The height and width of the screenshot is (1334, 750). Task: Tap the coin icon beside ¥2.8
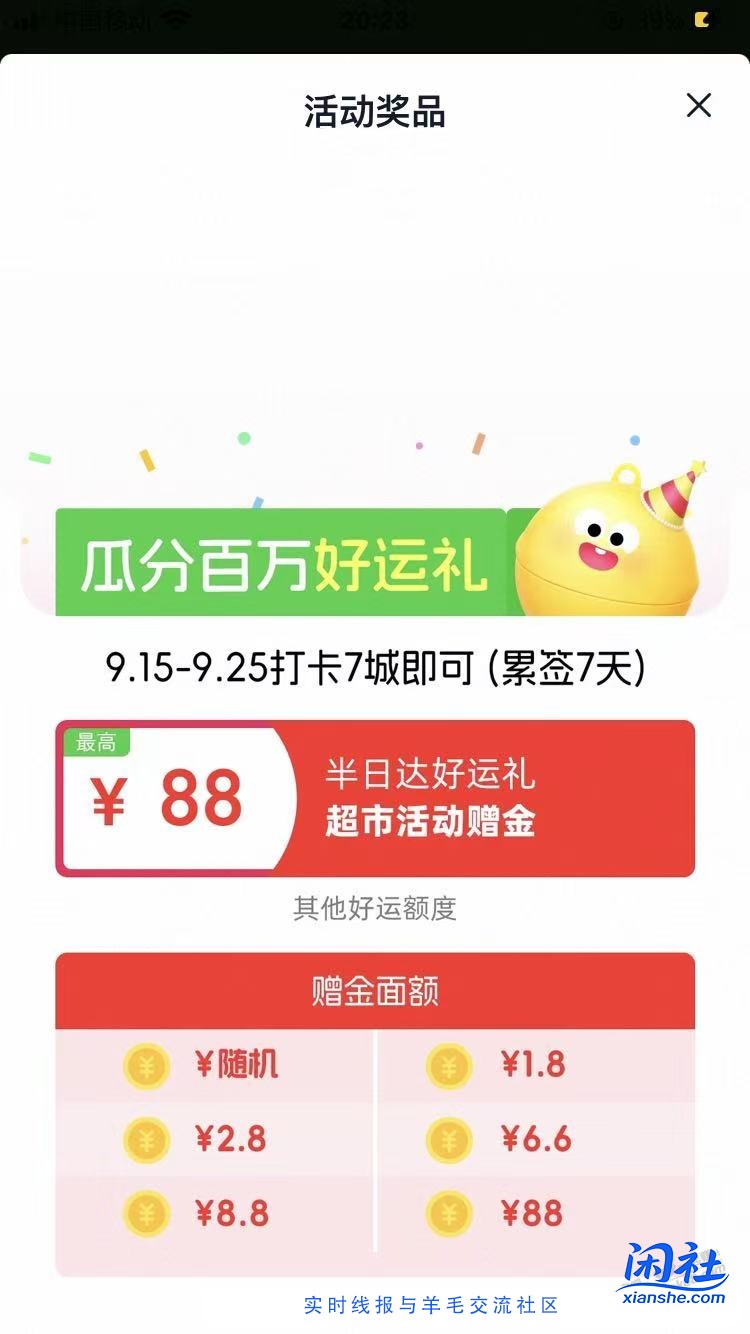point(147,1140)
